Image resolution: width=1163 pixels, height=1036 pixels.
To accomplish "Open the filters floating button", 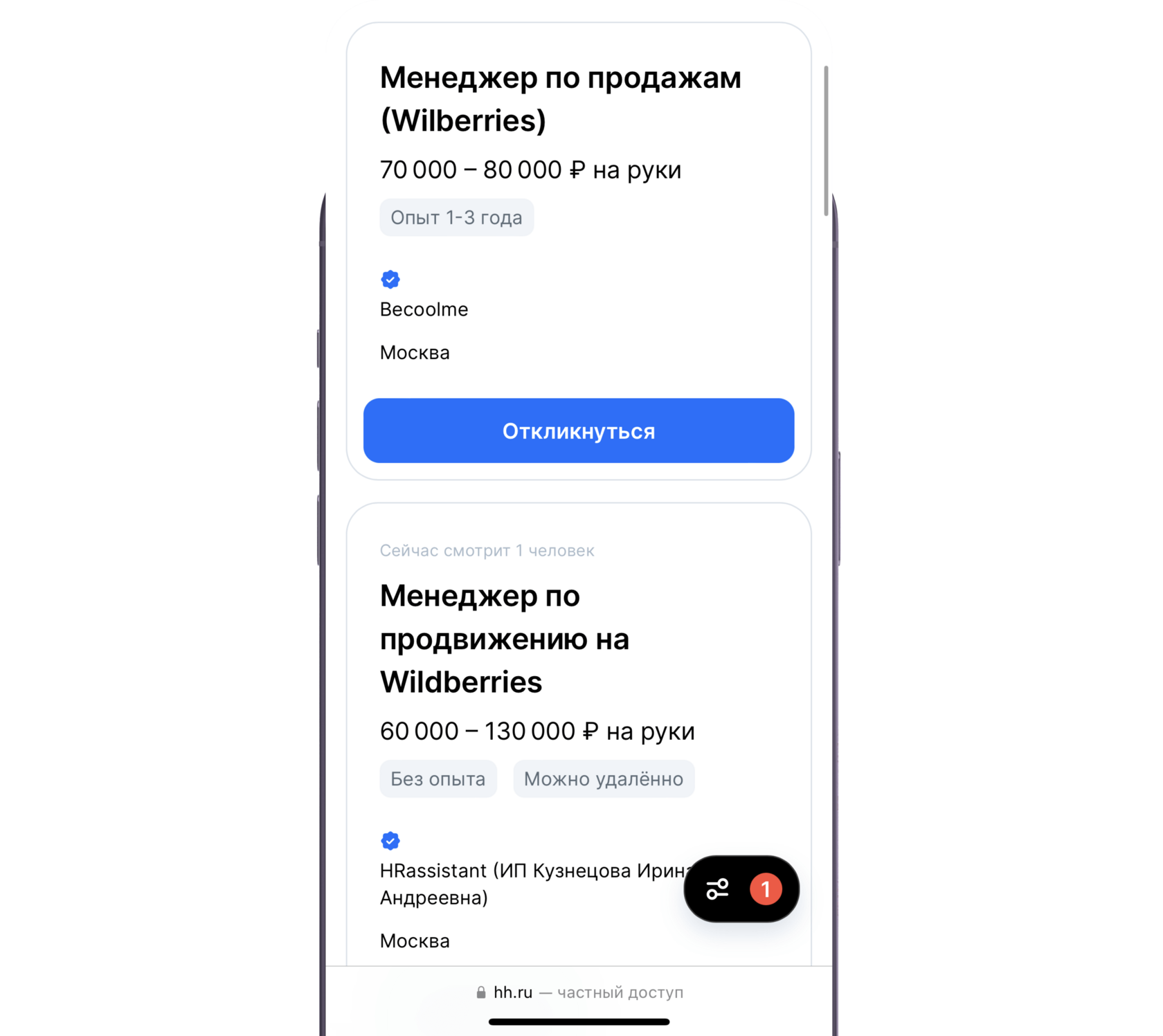I will [741, 889].
